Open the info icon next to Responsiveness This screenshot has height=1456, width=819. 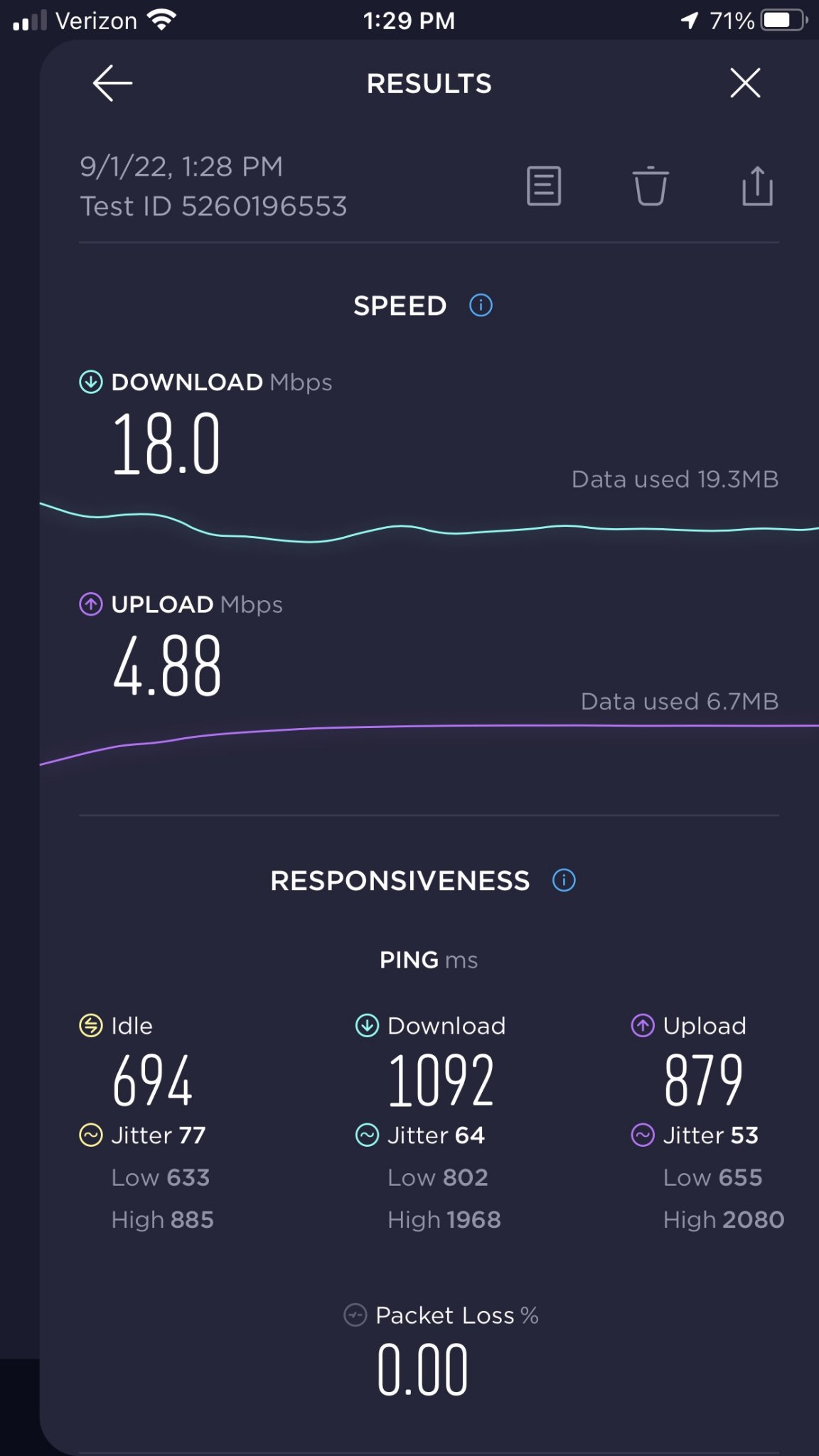coord(564,880)
